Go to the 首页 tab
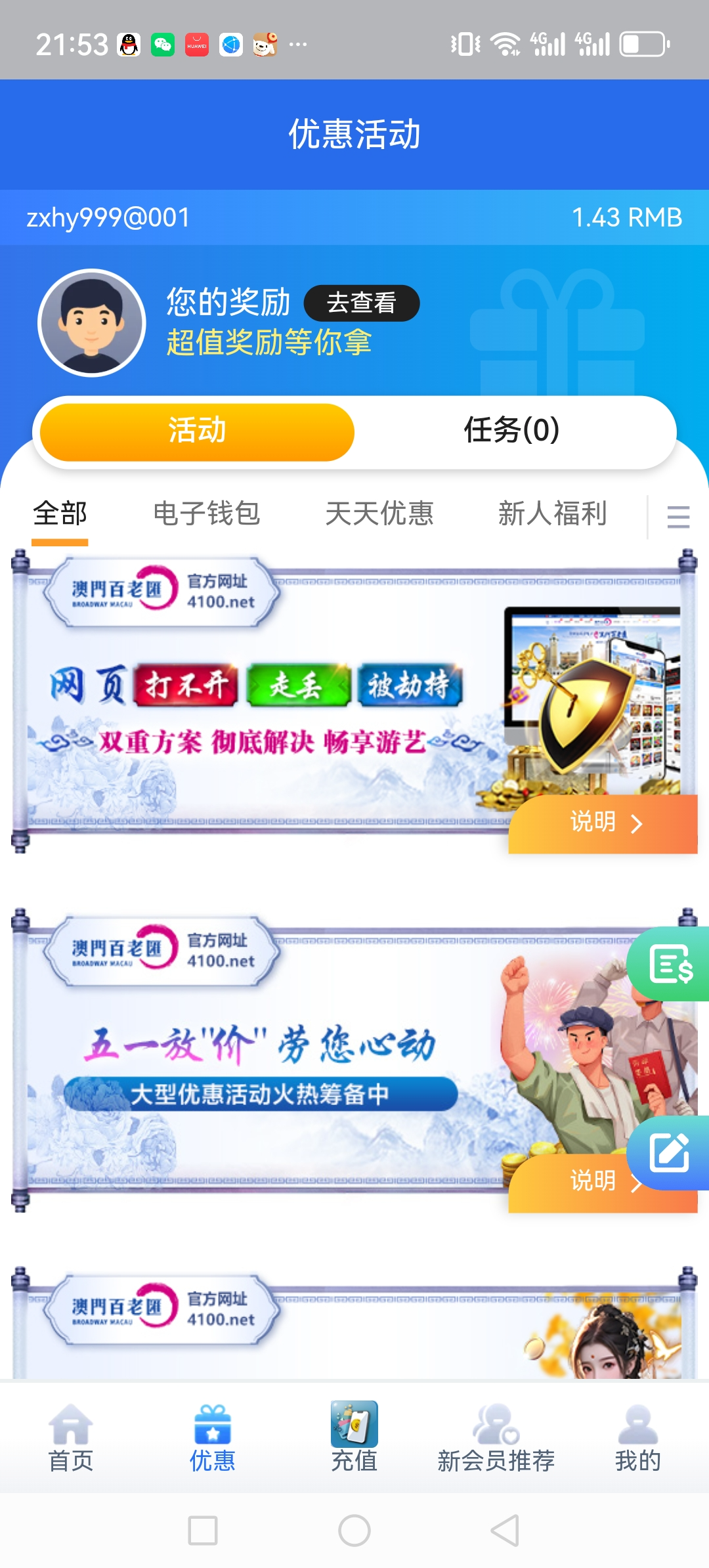 71,1439
